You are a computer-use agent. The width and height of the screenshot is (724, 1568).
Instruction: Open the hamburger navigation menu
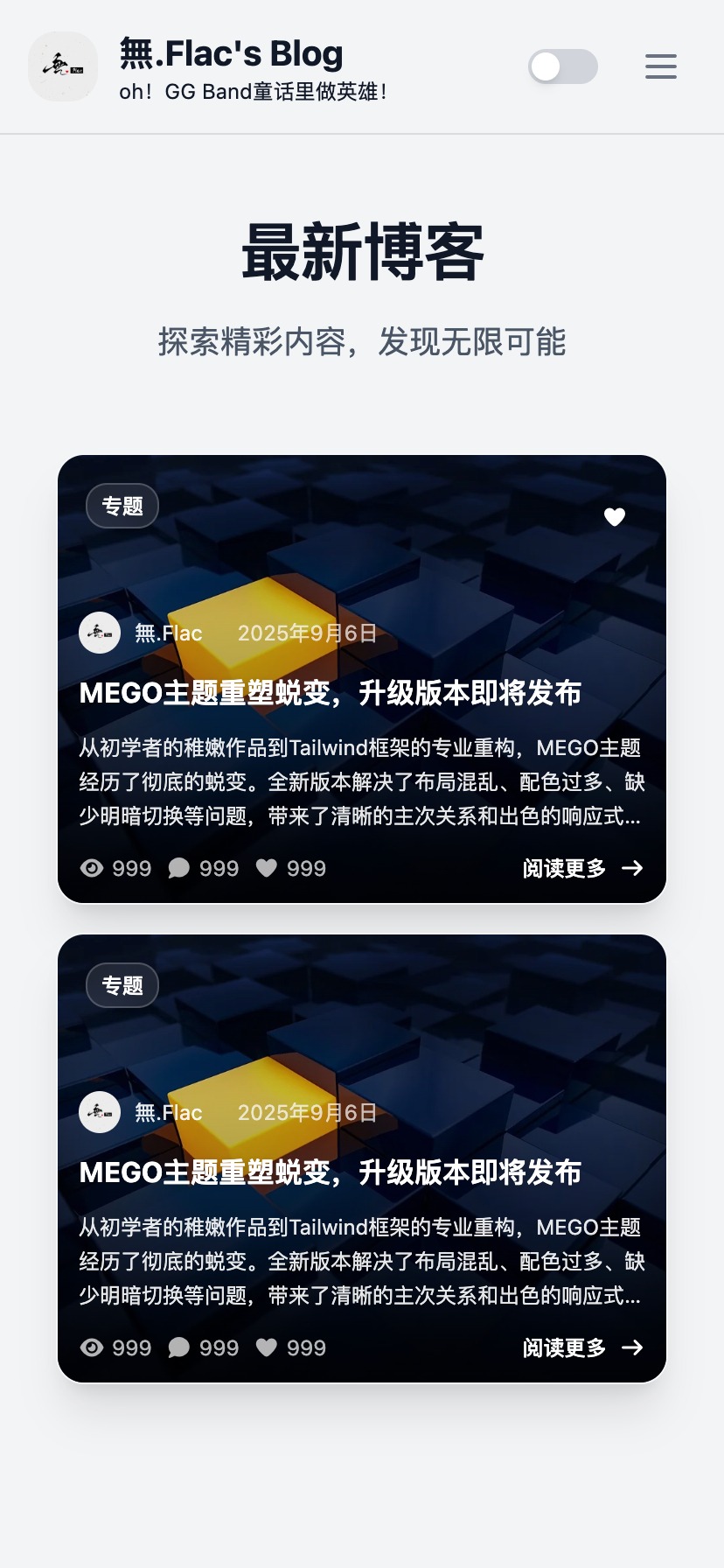coord(660,66)
